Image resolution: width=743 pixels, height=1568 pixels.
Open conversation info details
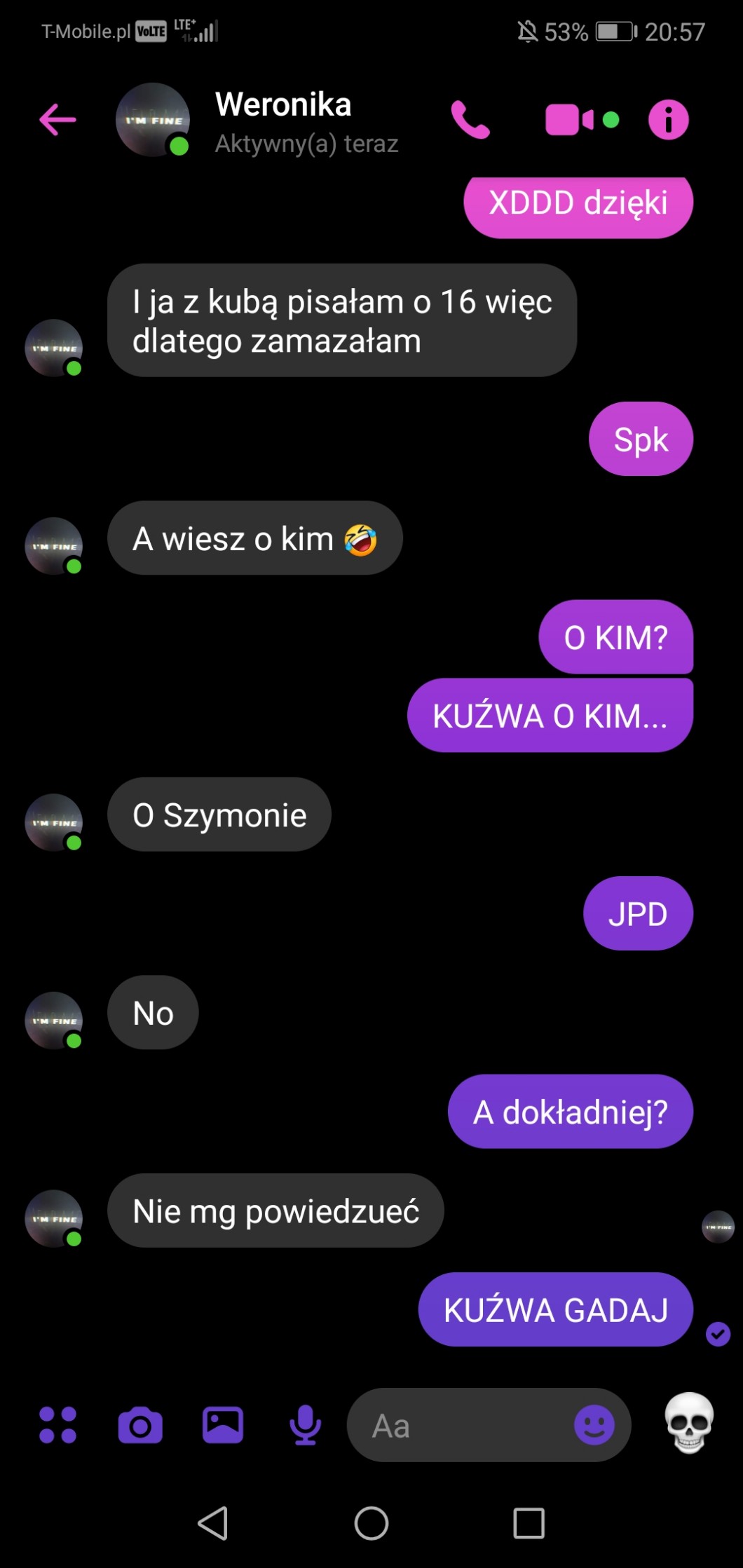668,120
